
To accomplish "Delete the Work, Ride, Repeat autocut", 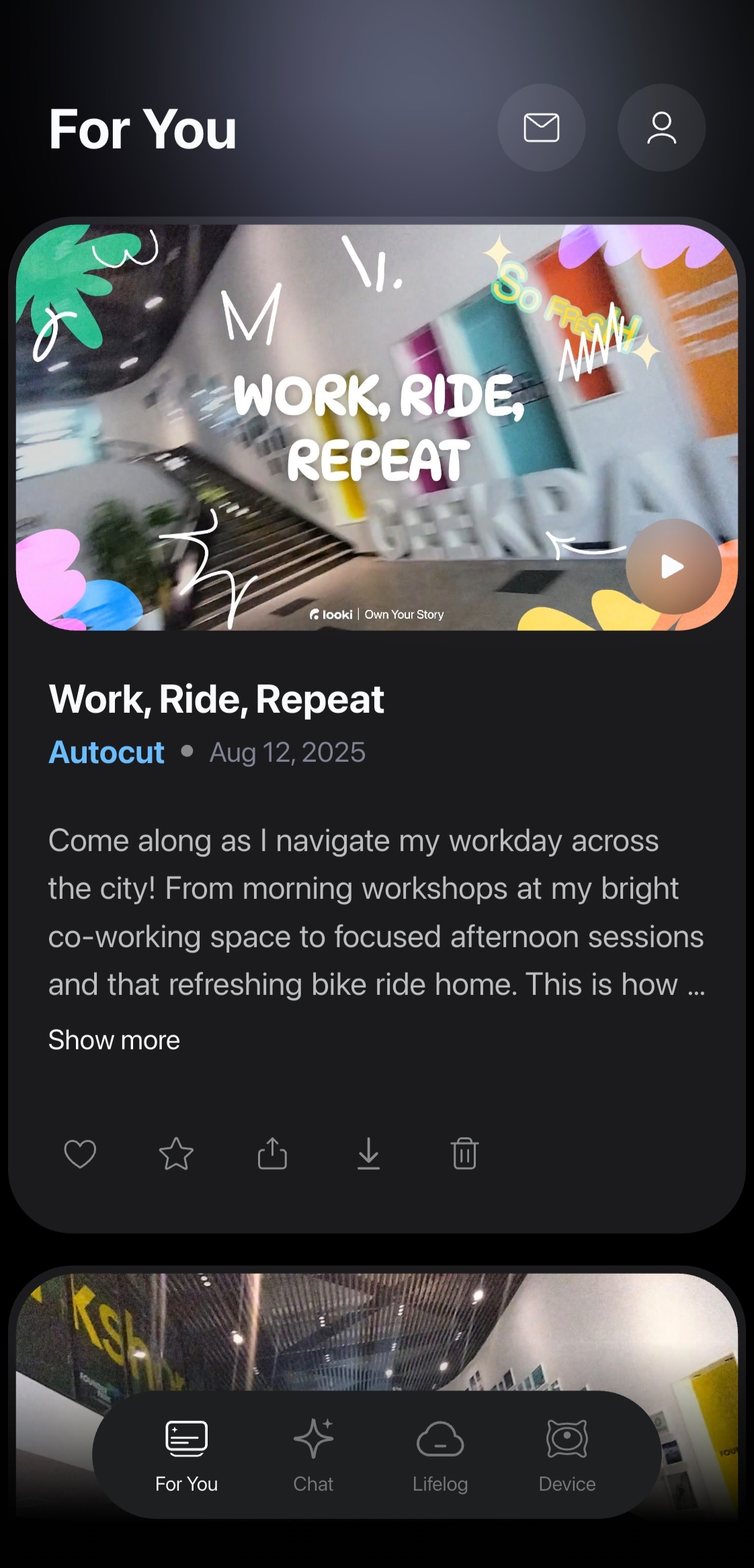I will [x=464, y=1154].
